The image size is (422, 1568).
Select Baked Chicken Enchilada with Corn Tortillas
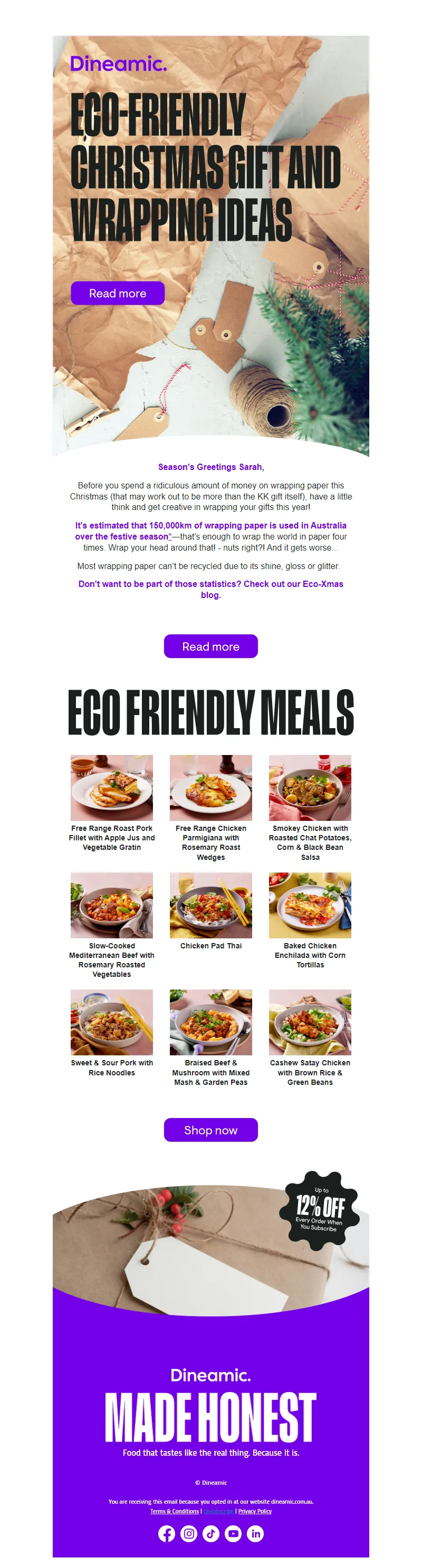coord(310,905)
